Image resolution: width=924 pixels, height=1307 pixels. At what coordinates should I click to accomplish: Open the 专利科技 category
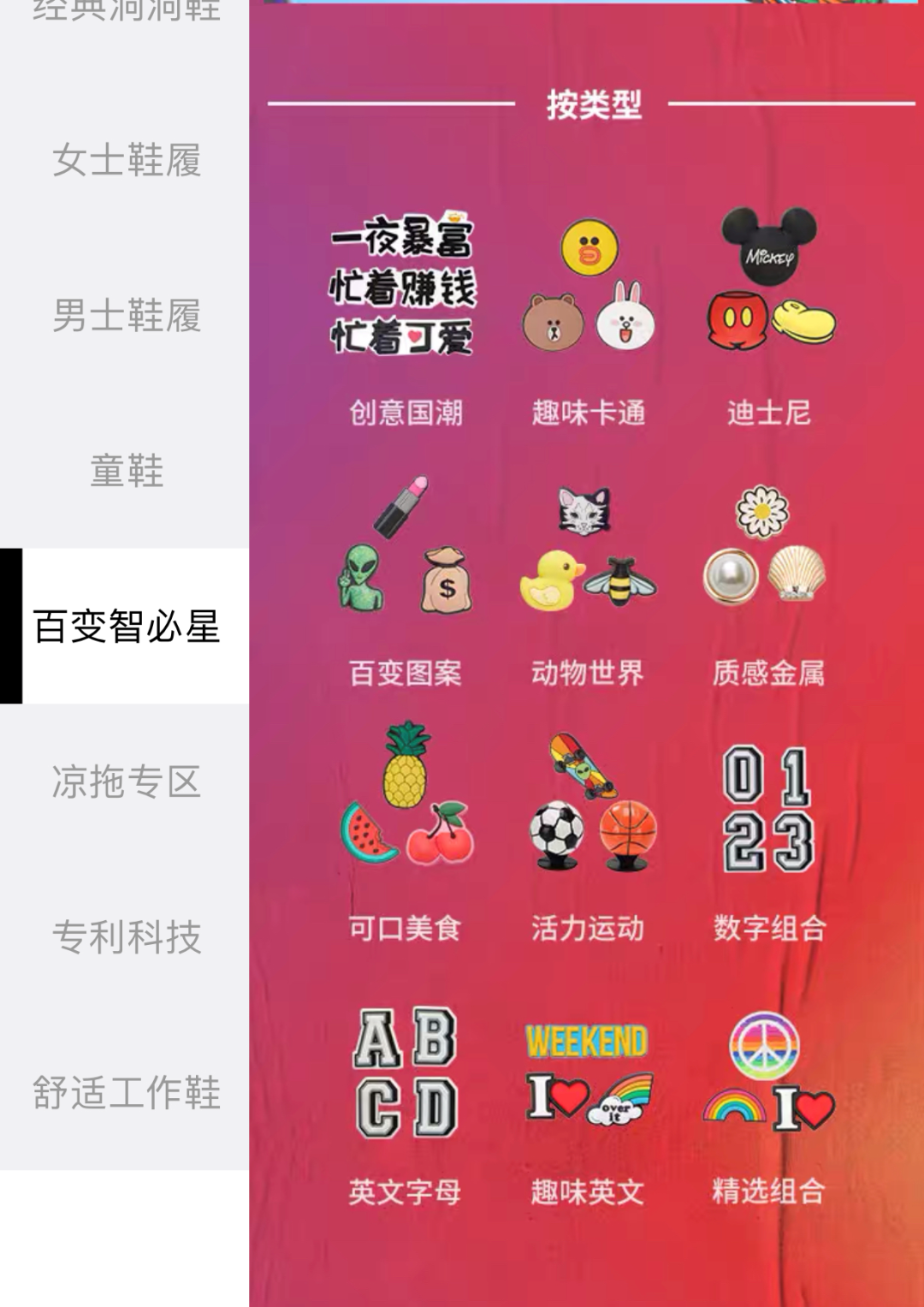tap(126, 936)
